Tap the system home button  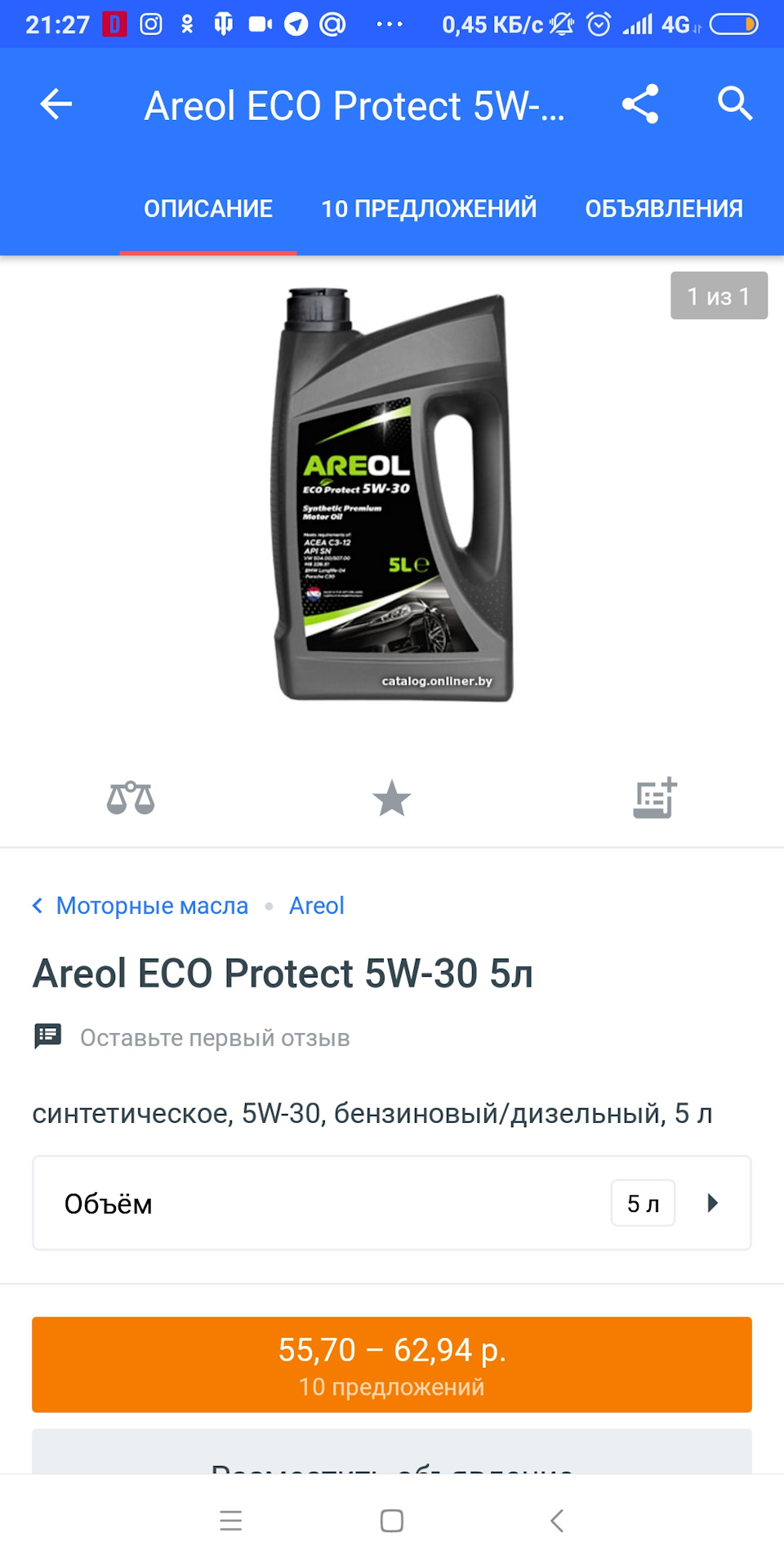click(x=392, y=1521)
